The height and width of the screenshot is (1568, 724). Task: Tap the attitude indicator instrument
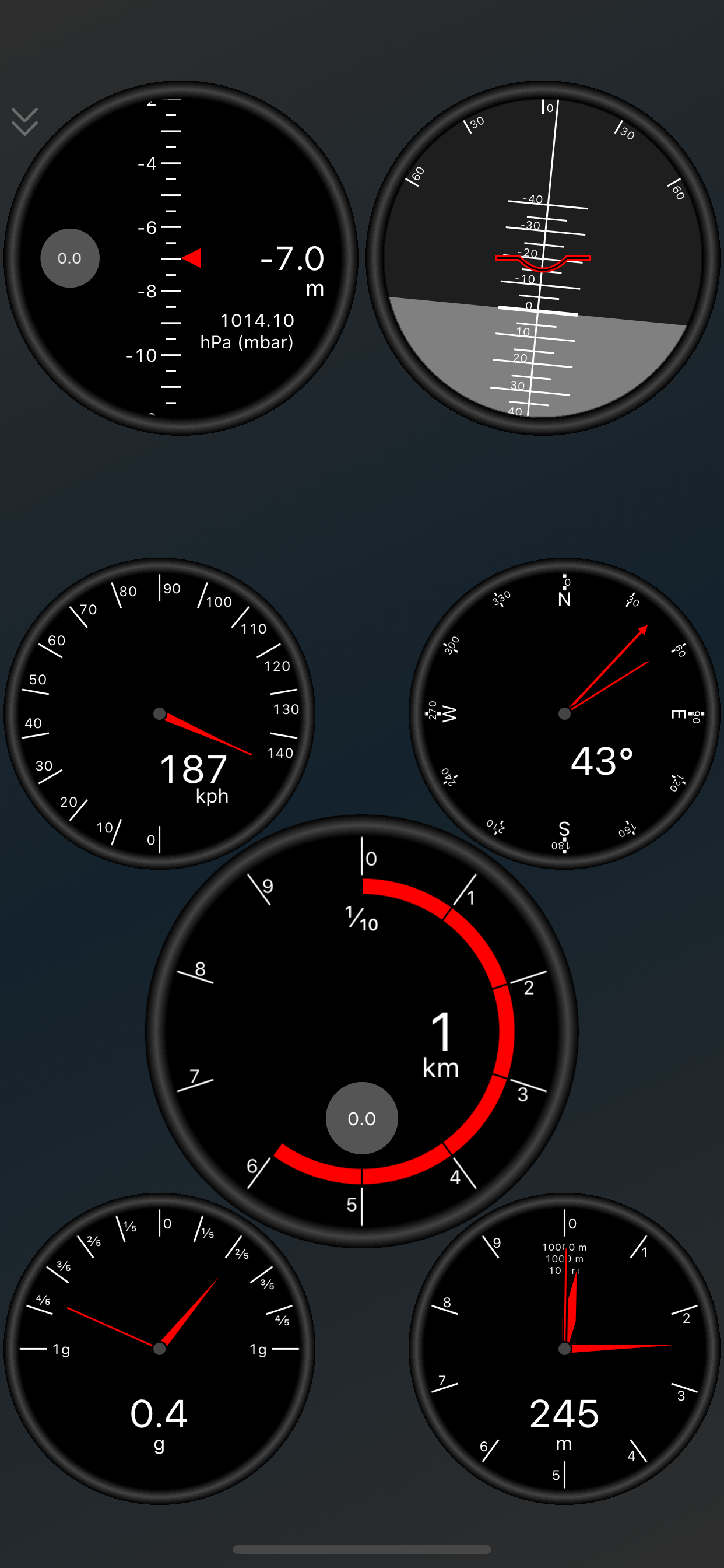click(x=544, y=256)
